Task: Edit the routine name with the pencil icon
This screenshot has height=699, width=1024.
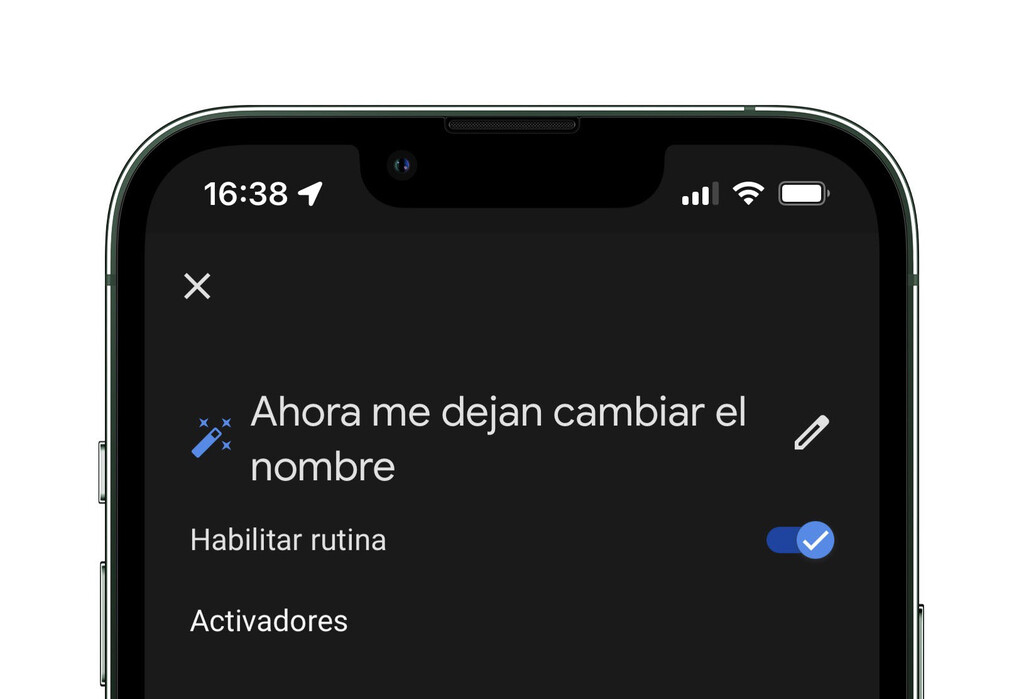Action: pos(811,433)
